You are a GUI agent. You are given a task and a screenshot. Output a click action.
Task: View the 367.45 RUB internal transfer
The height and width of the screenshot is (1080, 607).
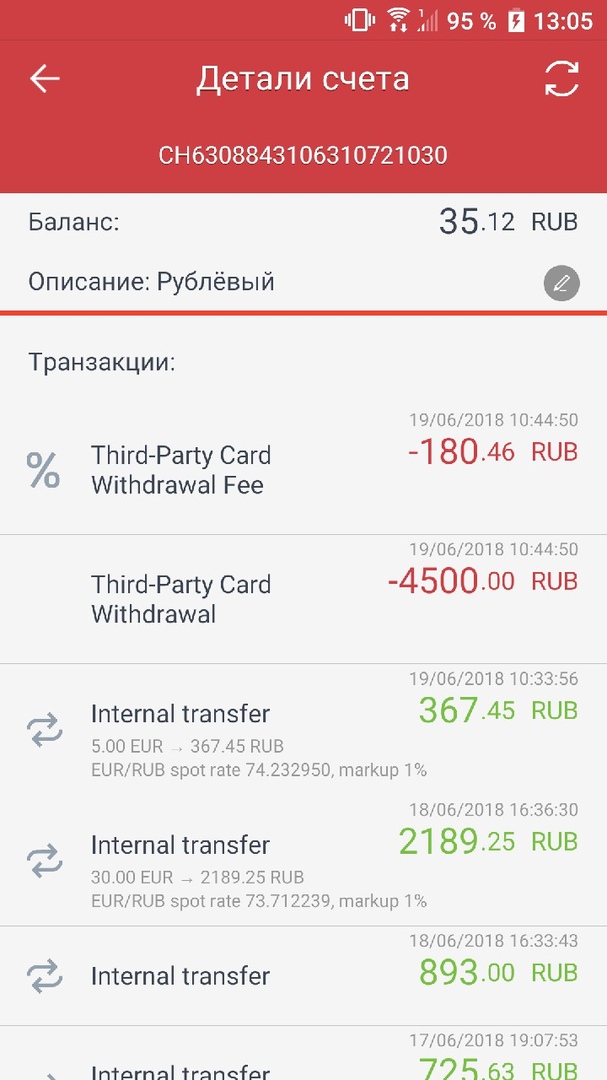pyautogui.click(x=303, y=729)
